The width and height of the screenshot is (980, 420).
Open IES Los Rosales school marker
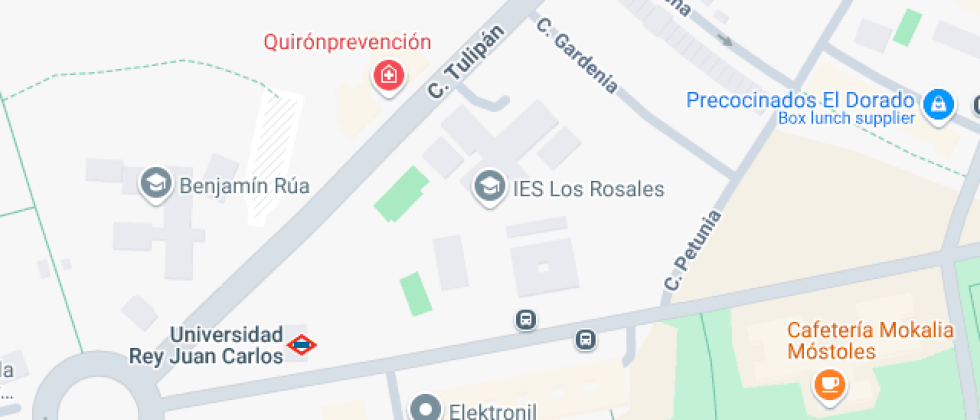click(488, 185)
